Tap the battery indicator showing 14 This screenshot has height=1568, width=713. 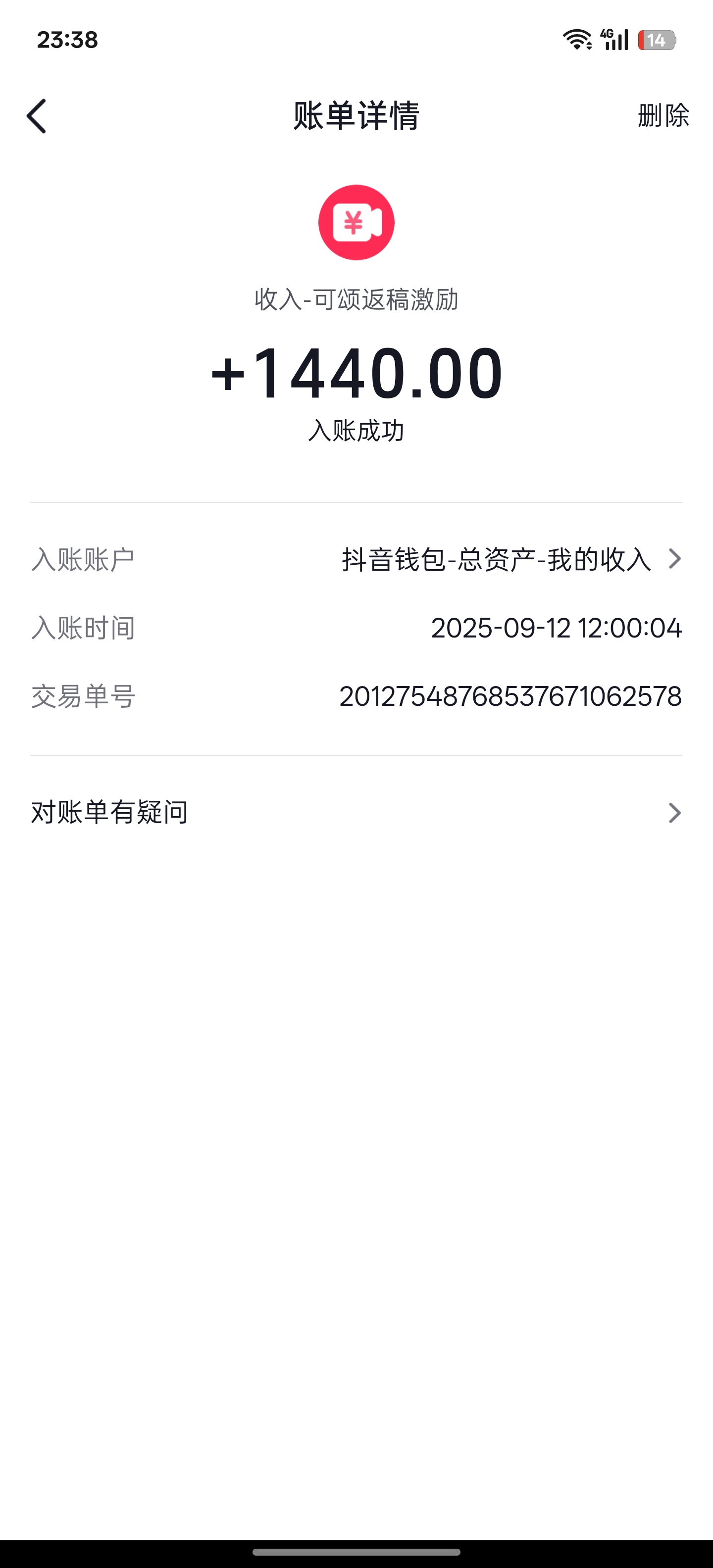point(658,40)
